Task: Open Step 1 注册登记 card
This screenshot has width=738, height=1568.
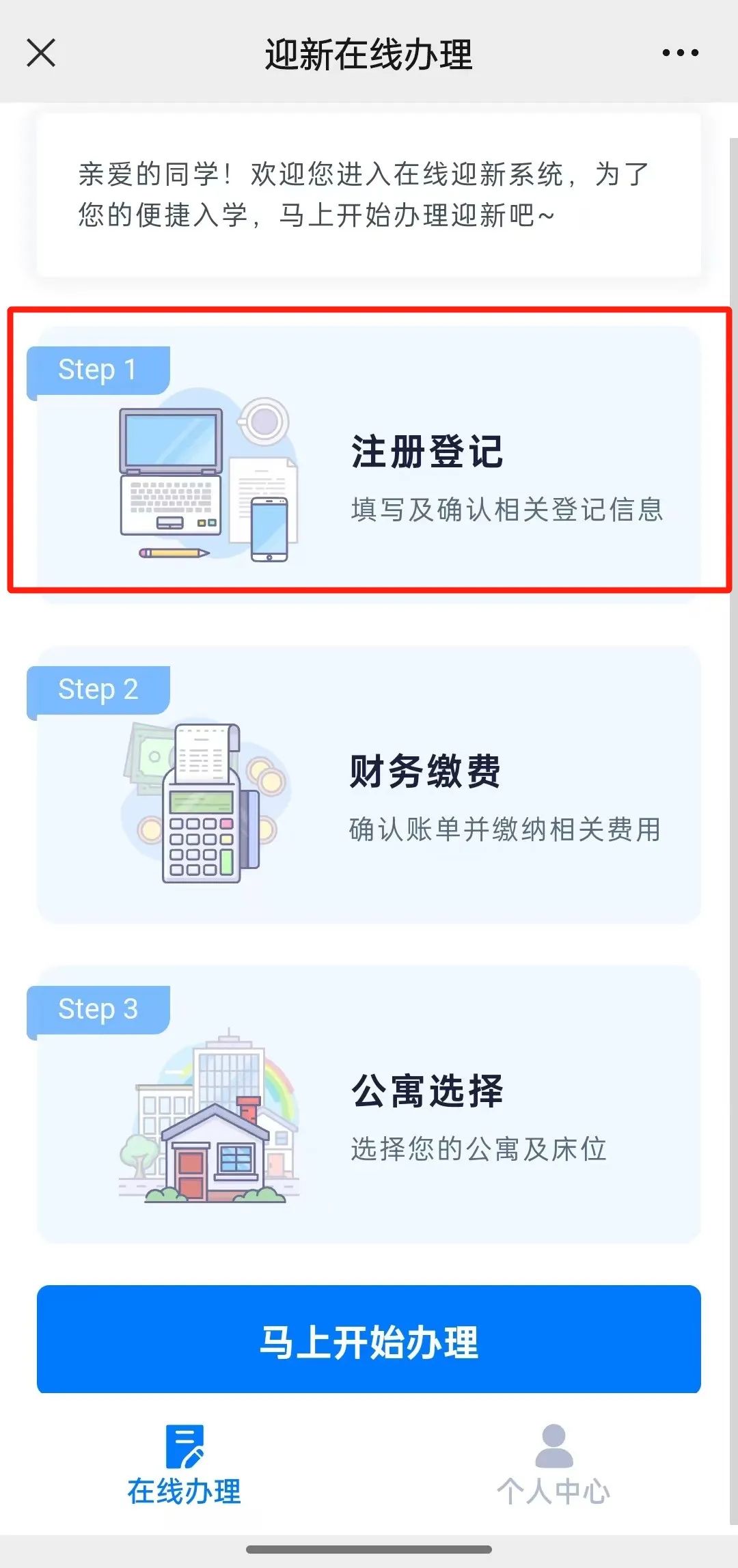Action: [369, 465]
